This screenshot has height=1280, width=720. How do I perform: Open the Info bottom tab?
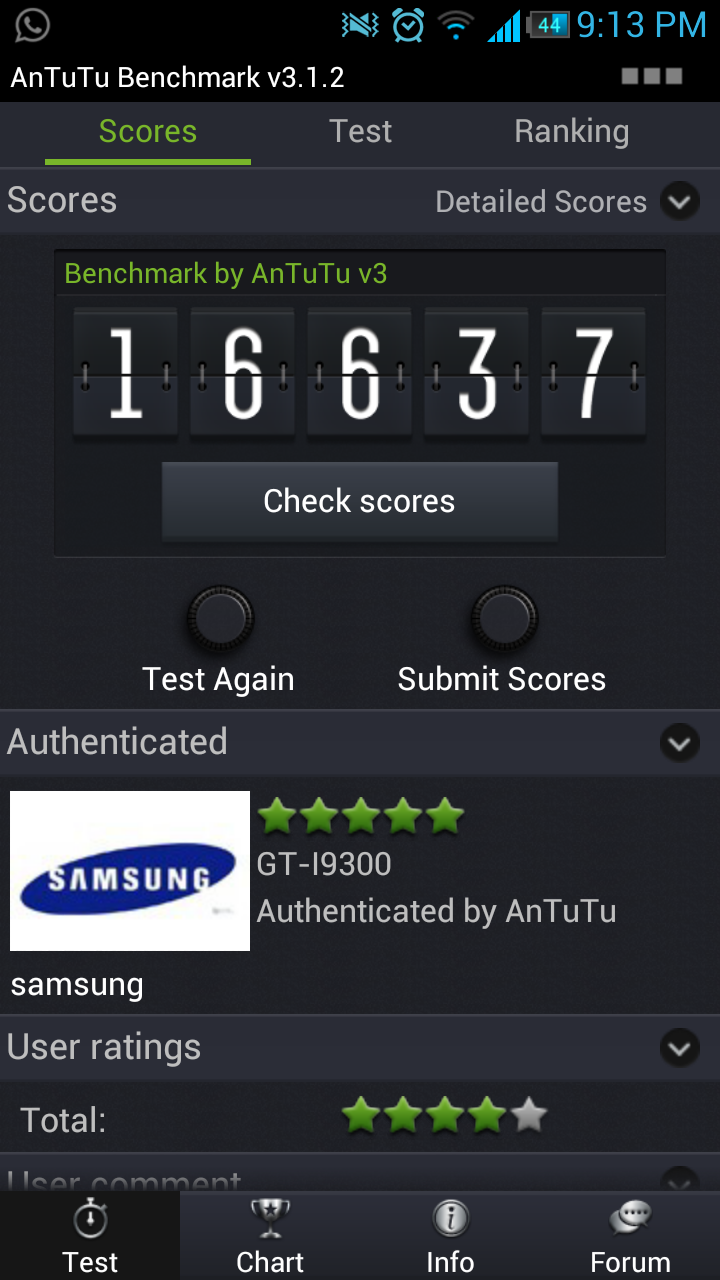click(450, 1237)
